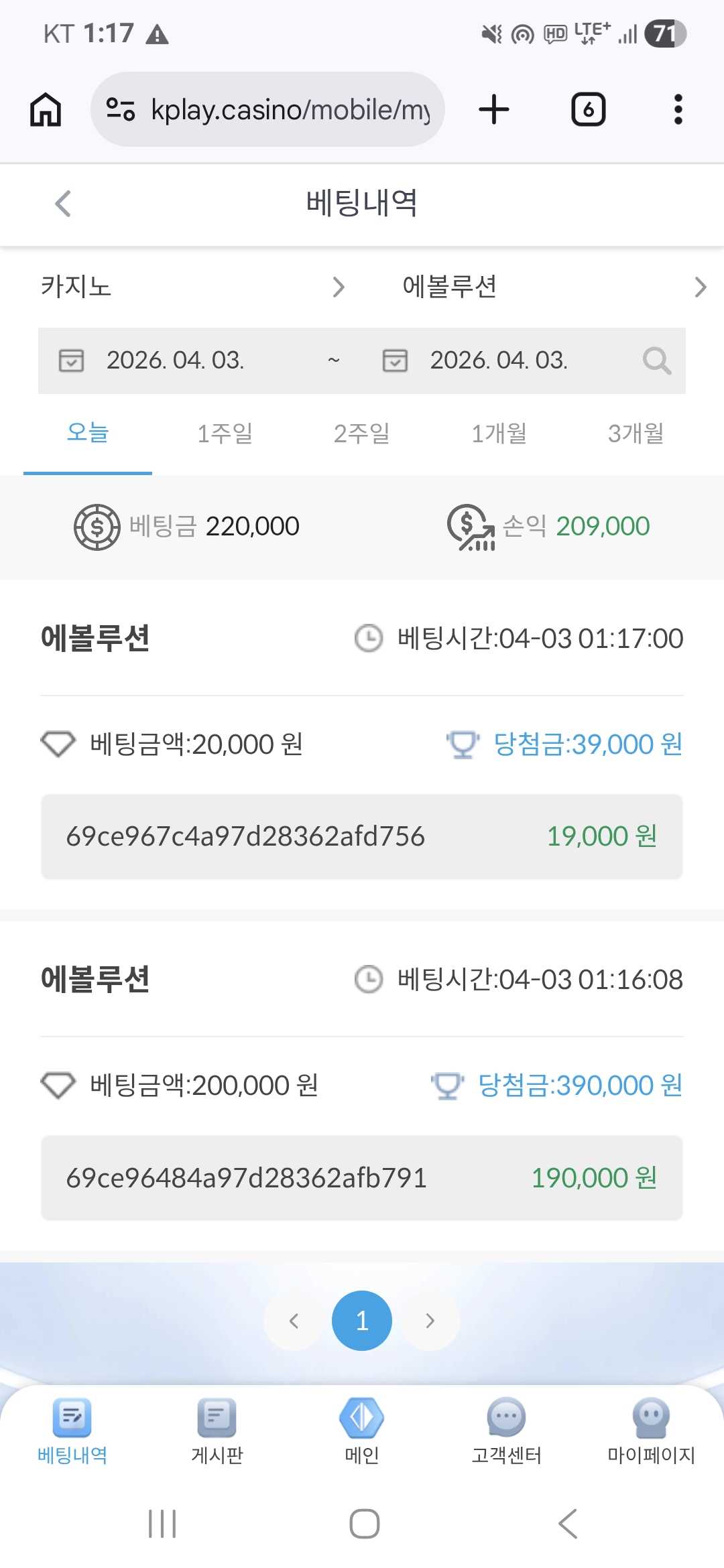Viewport: 724px width, 1568px height.
Task: Switch to the 2주일 period tab
Action: point(361,433)
